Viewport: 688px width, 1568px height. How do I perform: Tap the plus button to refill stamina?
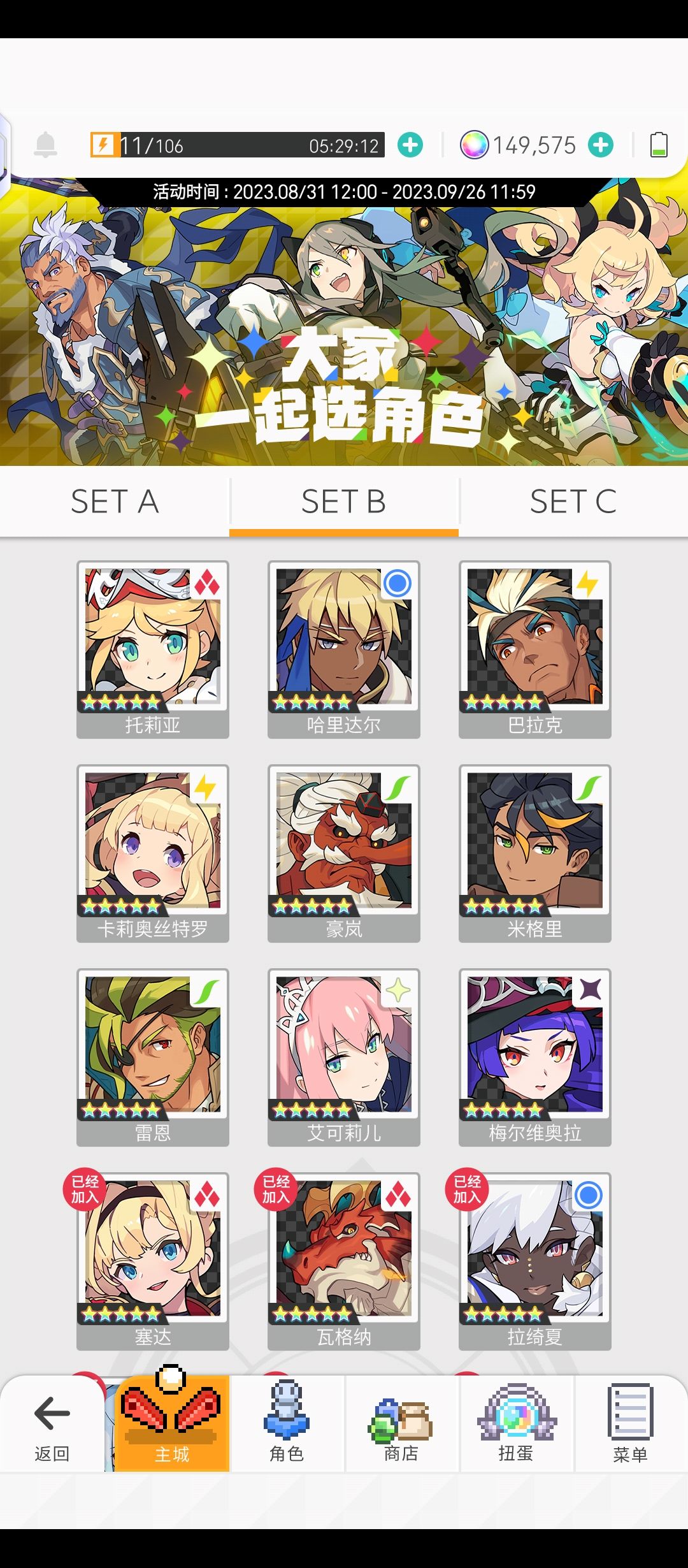[x=410, y=145]
